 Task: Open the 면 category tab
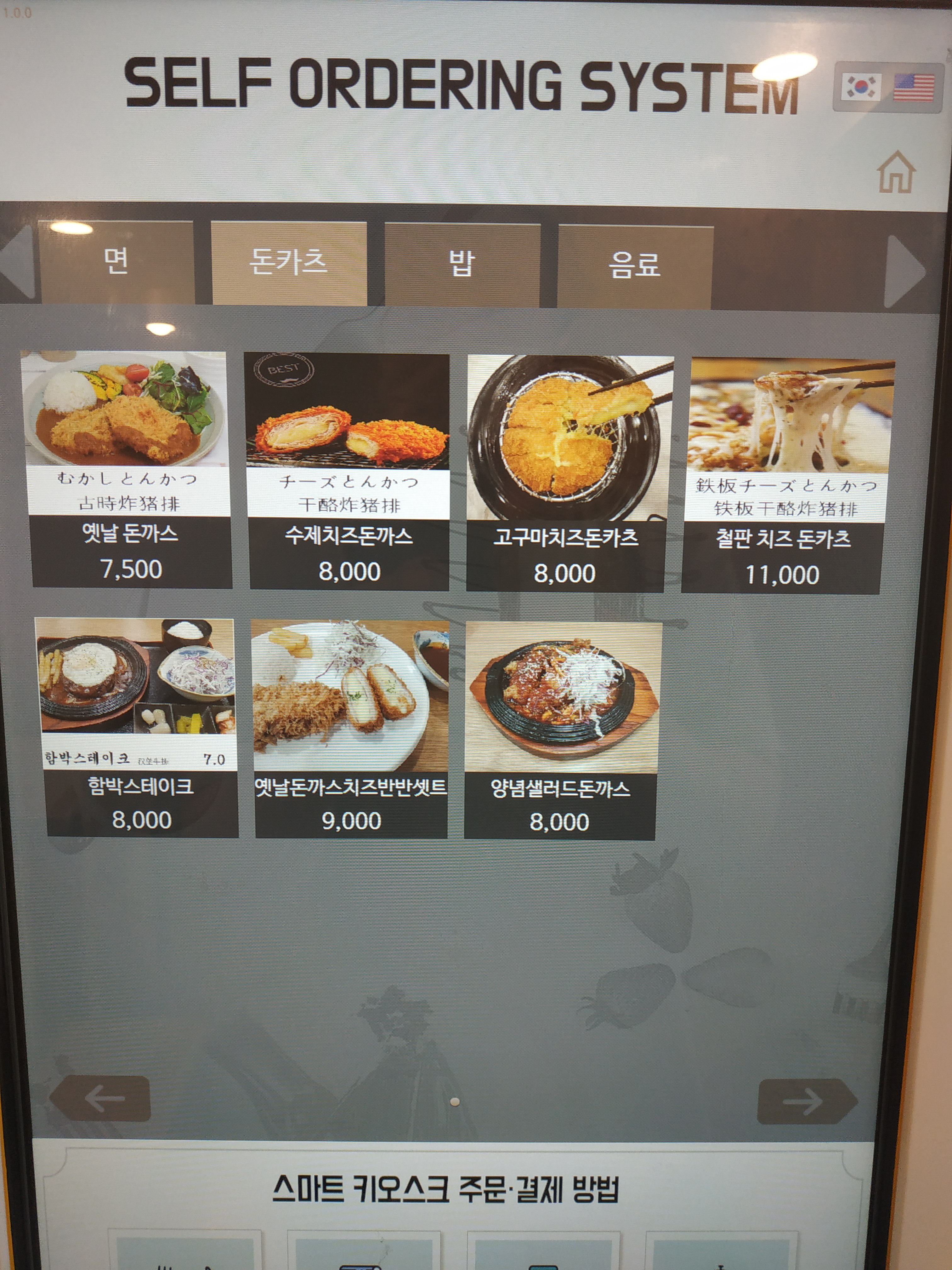pyautogui.click(x=116, y=262)
